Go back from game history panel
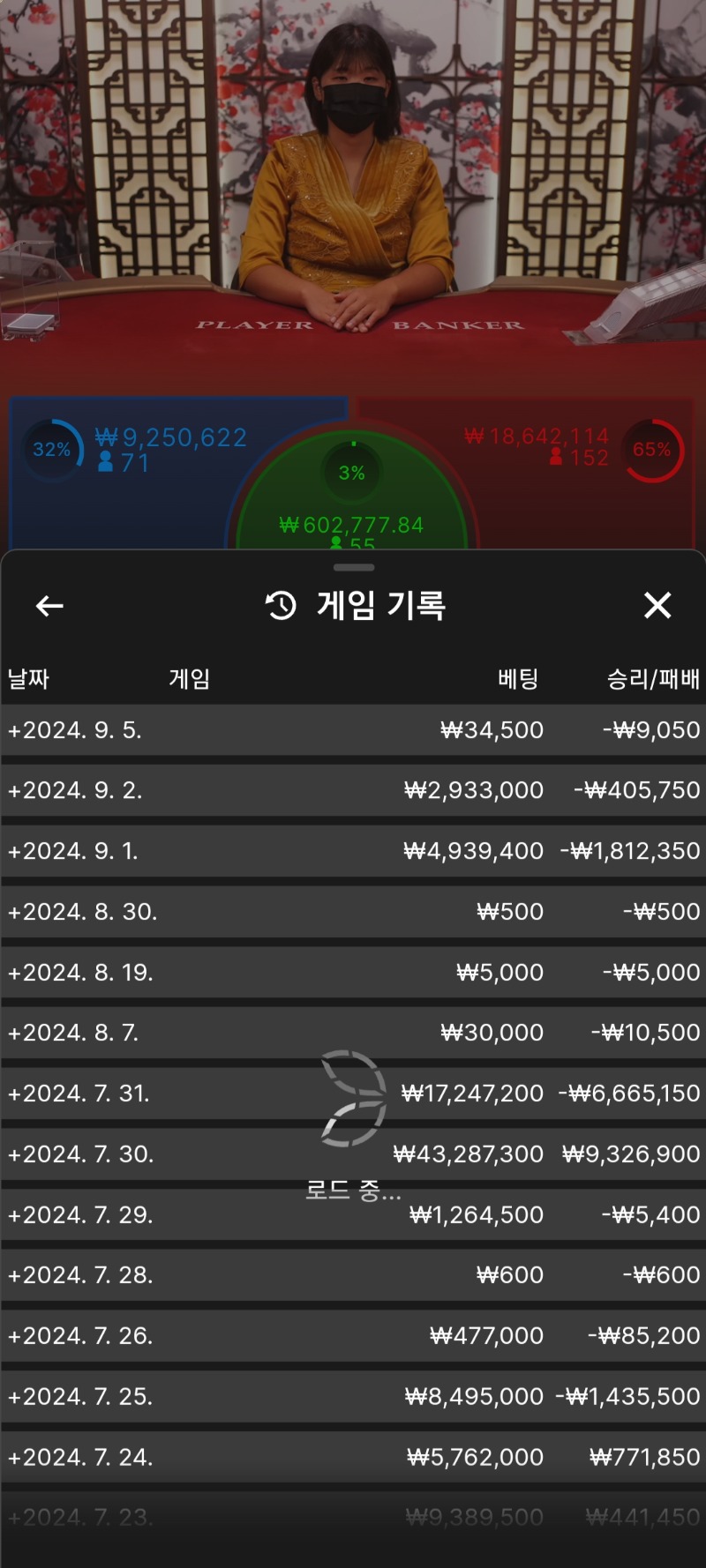The height and width of the screenshot is (1568, 706). (x=49, y=606)
